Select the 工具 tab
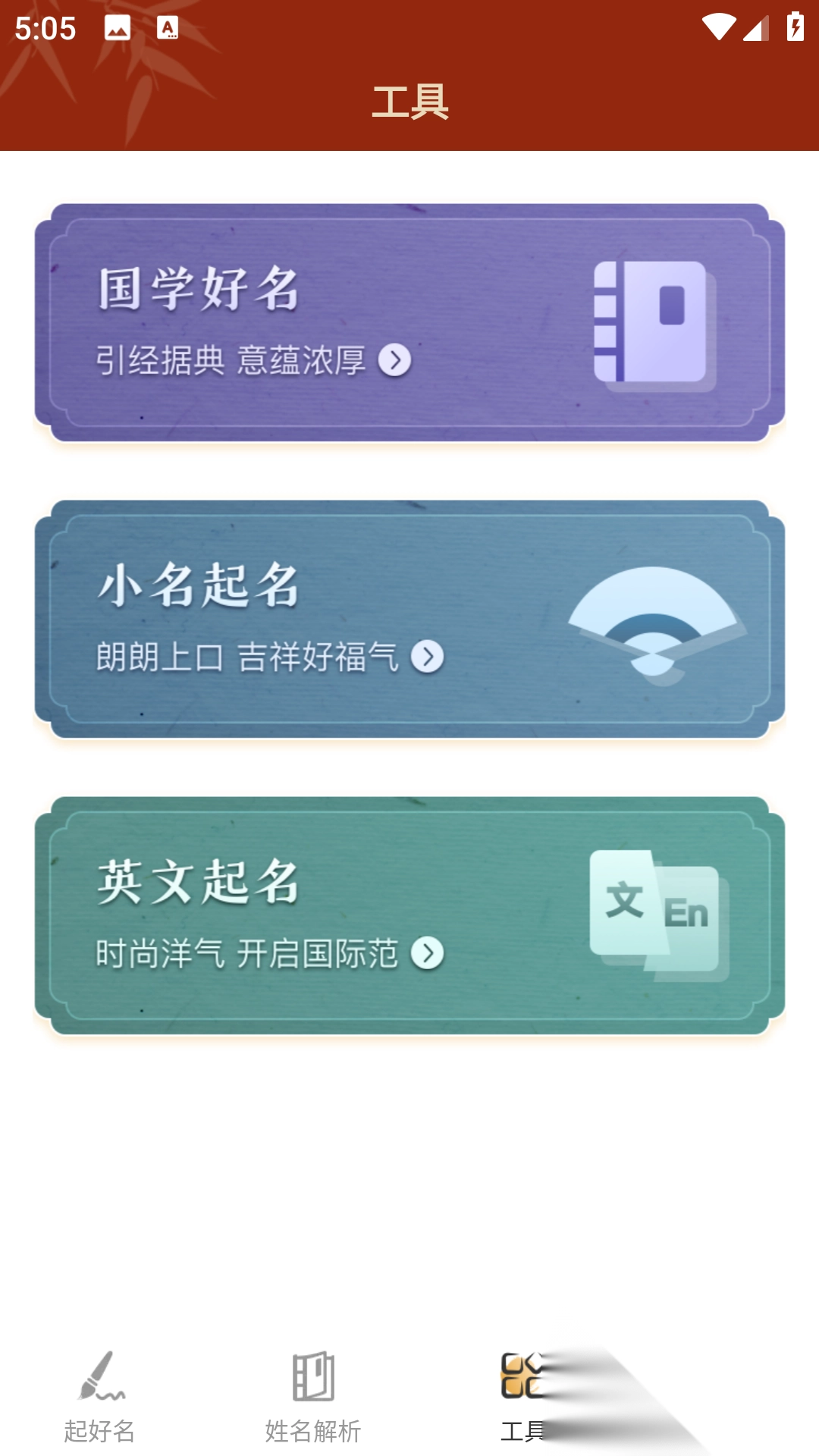 pyautogui.click(x=523, y=1397)
